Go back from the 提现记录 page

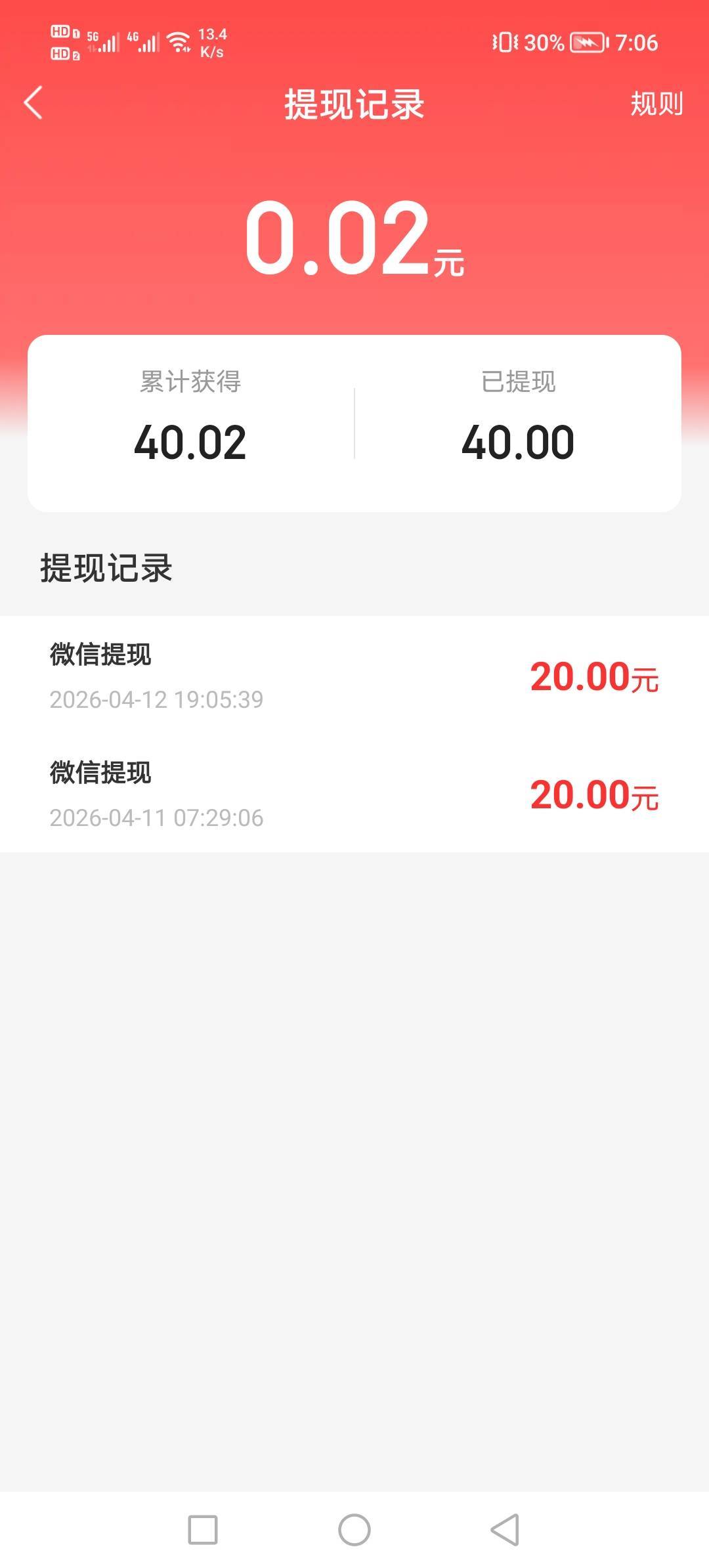[33, 103]
